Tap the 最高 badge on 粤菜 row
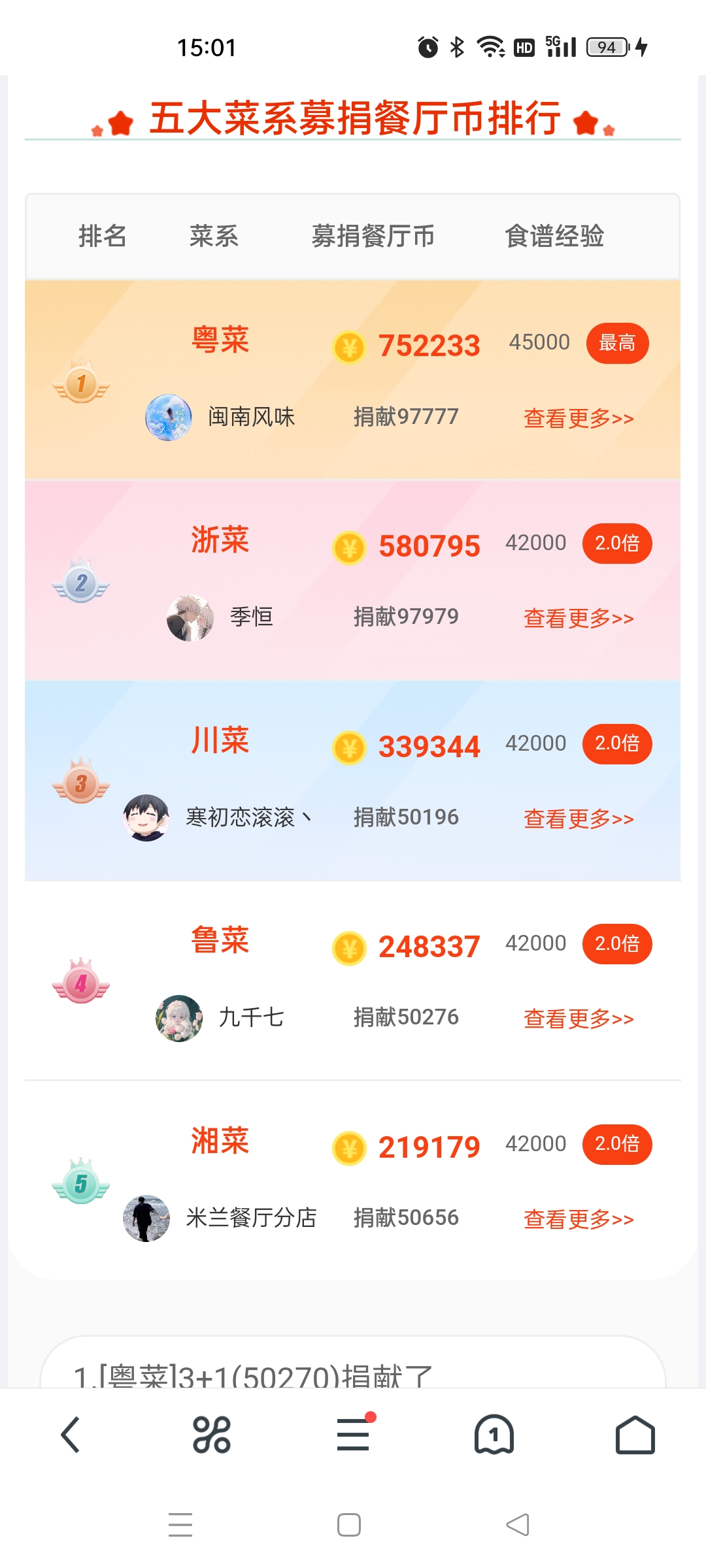This screenshot has height=1568, width=706. click(617, 342)
